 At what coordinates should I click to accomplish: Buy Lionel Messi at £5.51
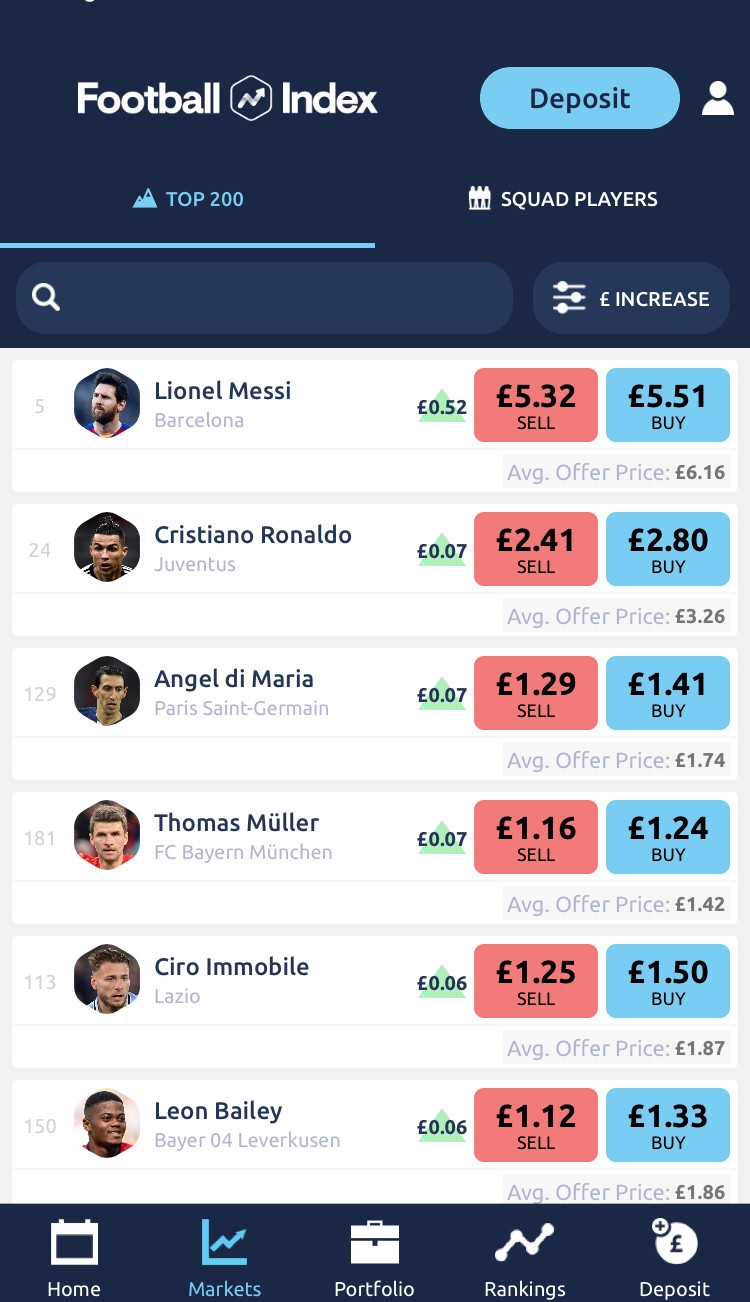[668, 405]
